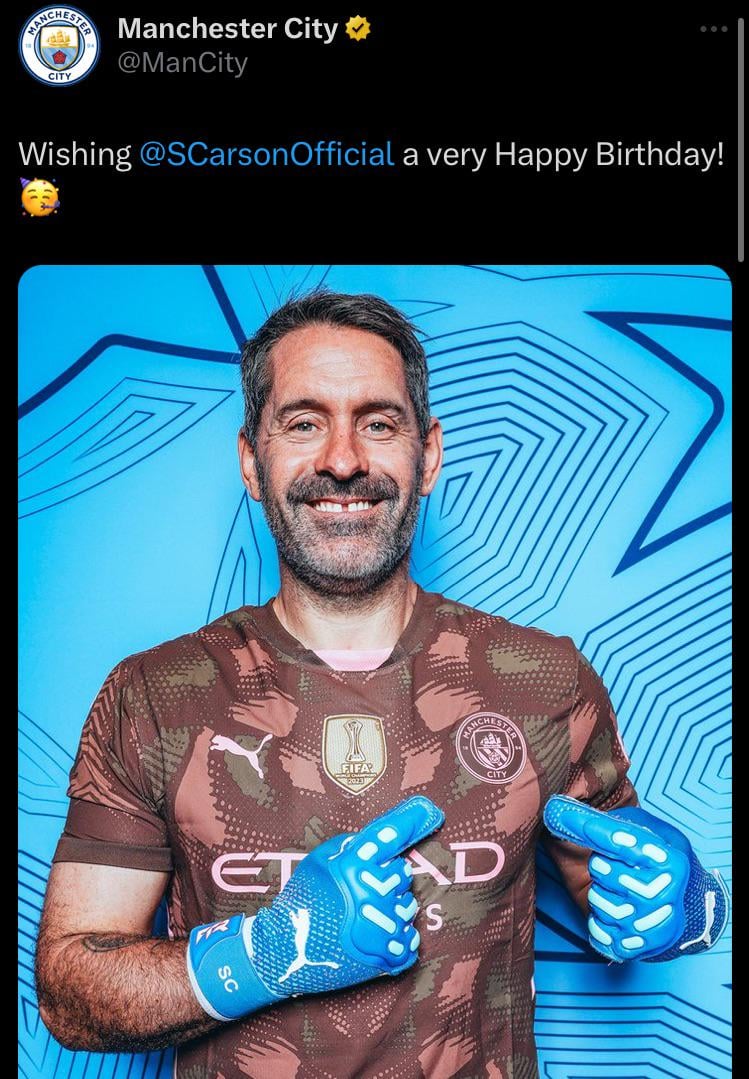The height and width of the screenshot is (1079, 749).
Task: Open the Manchester City account name
Action: pos(227,29)
